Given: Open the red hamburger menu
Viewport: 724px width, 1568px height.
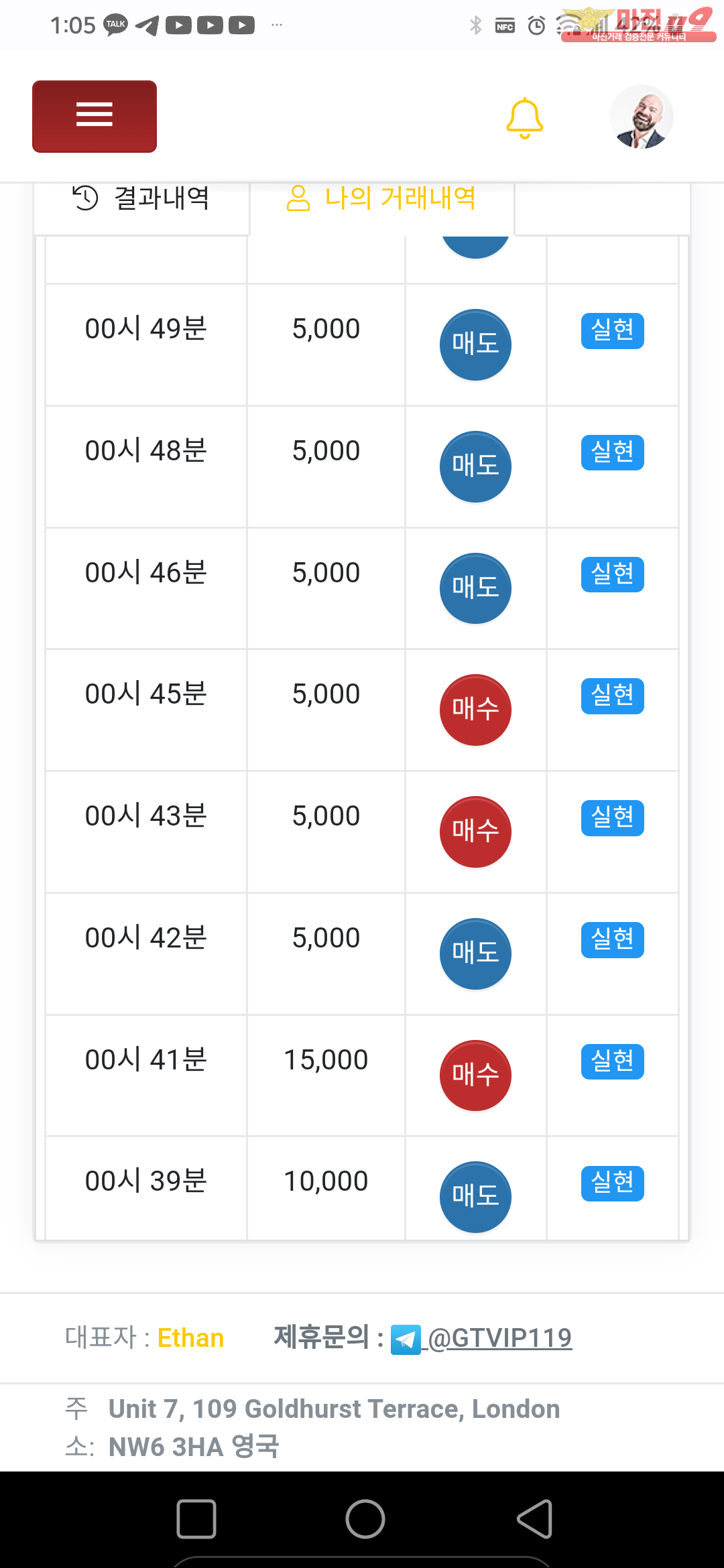Looking at the screenshot, I should pos(95,117).
